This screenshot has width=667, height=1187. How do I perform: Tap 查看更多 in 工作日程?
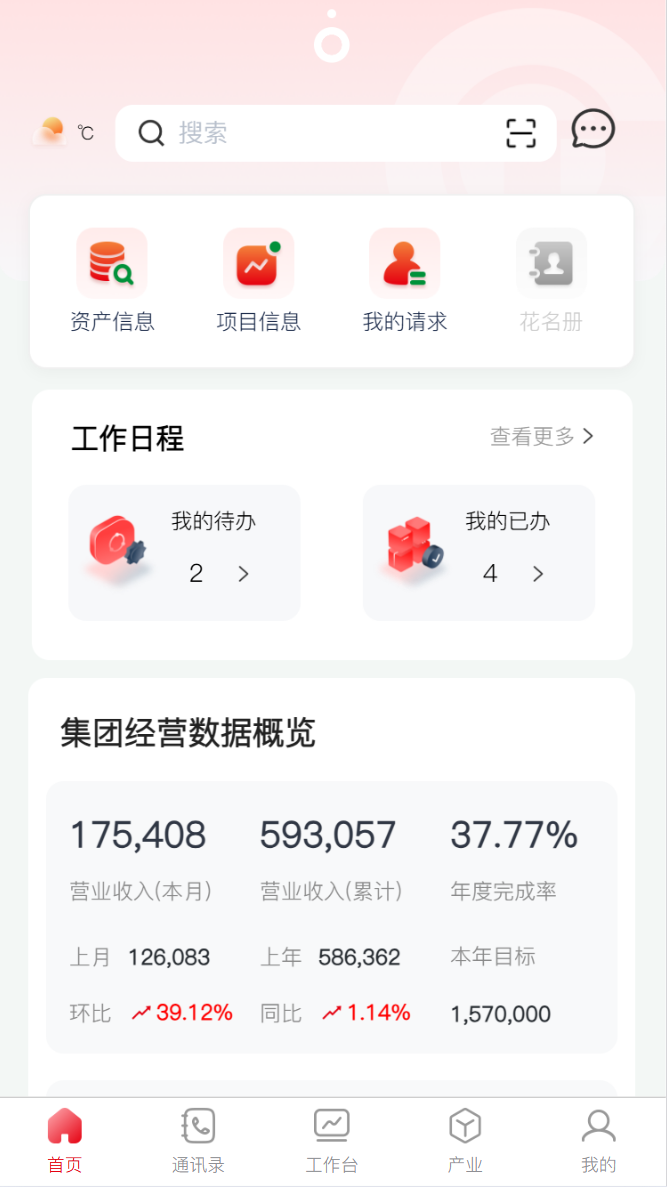(541, 437)
